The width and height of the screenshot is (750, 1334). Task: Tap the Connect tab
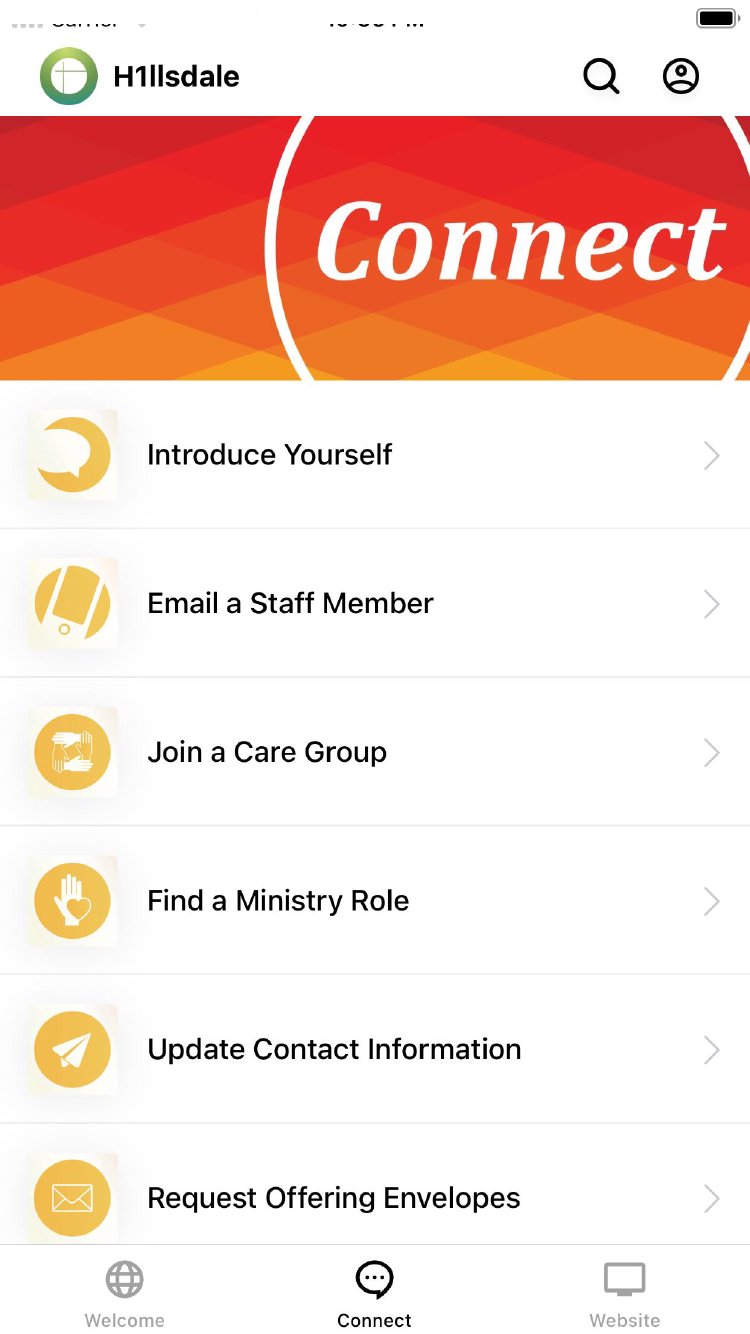(375, 1294)
